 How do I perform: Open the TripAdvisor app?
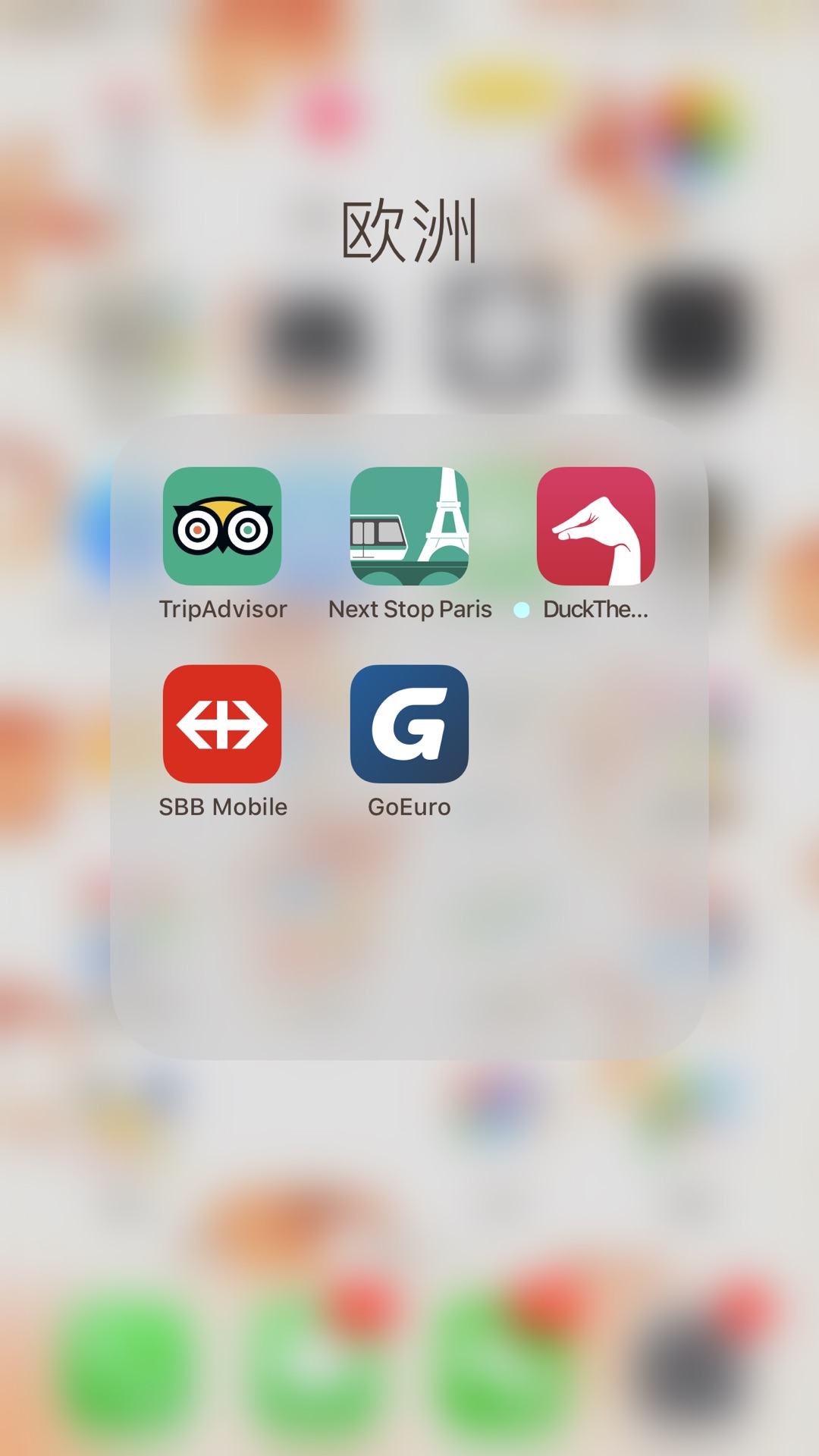pos(222,526)
